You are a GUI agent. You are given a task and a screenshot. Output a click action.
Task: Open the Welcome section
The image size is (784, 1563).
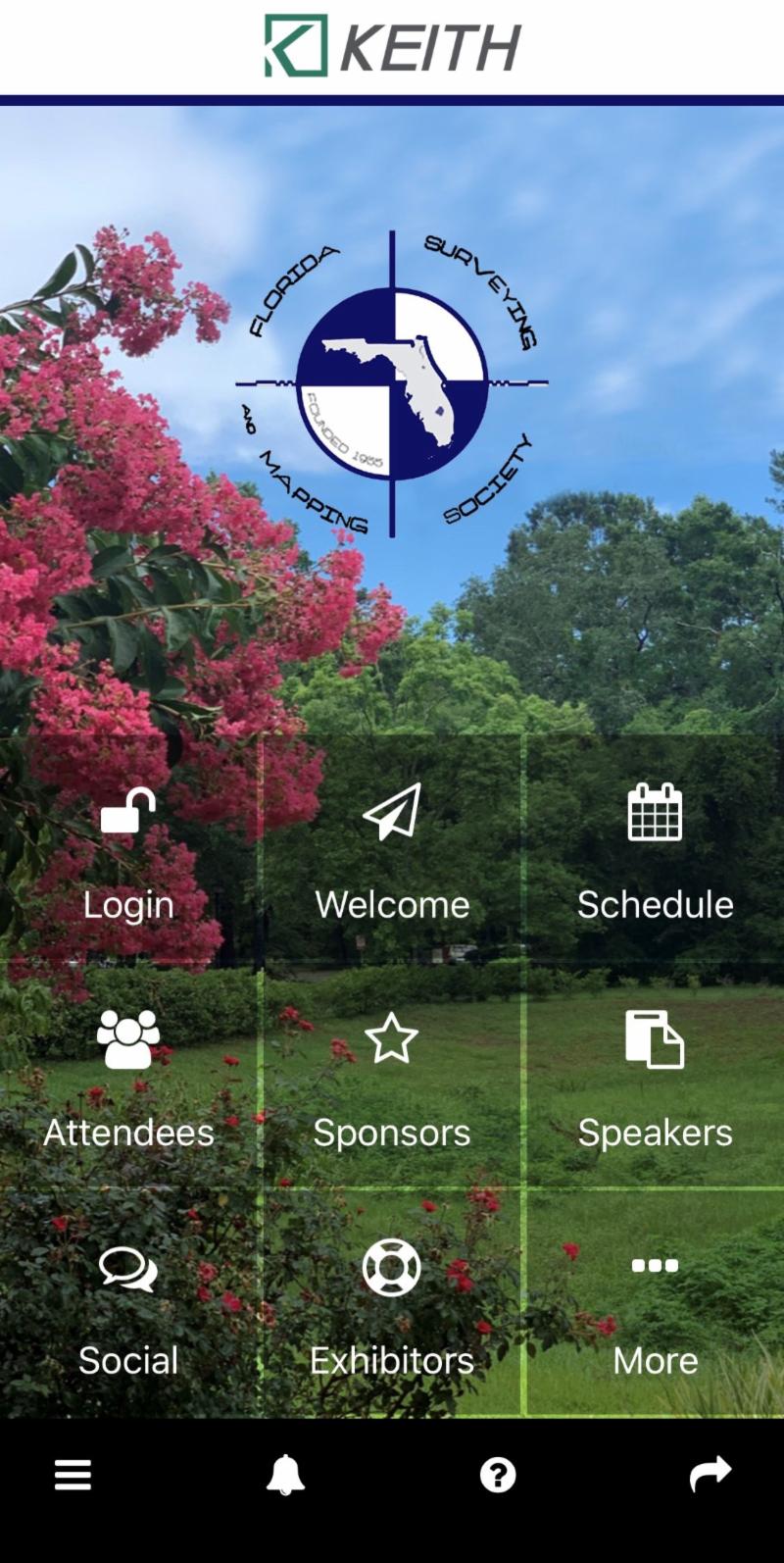392,850
